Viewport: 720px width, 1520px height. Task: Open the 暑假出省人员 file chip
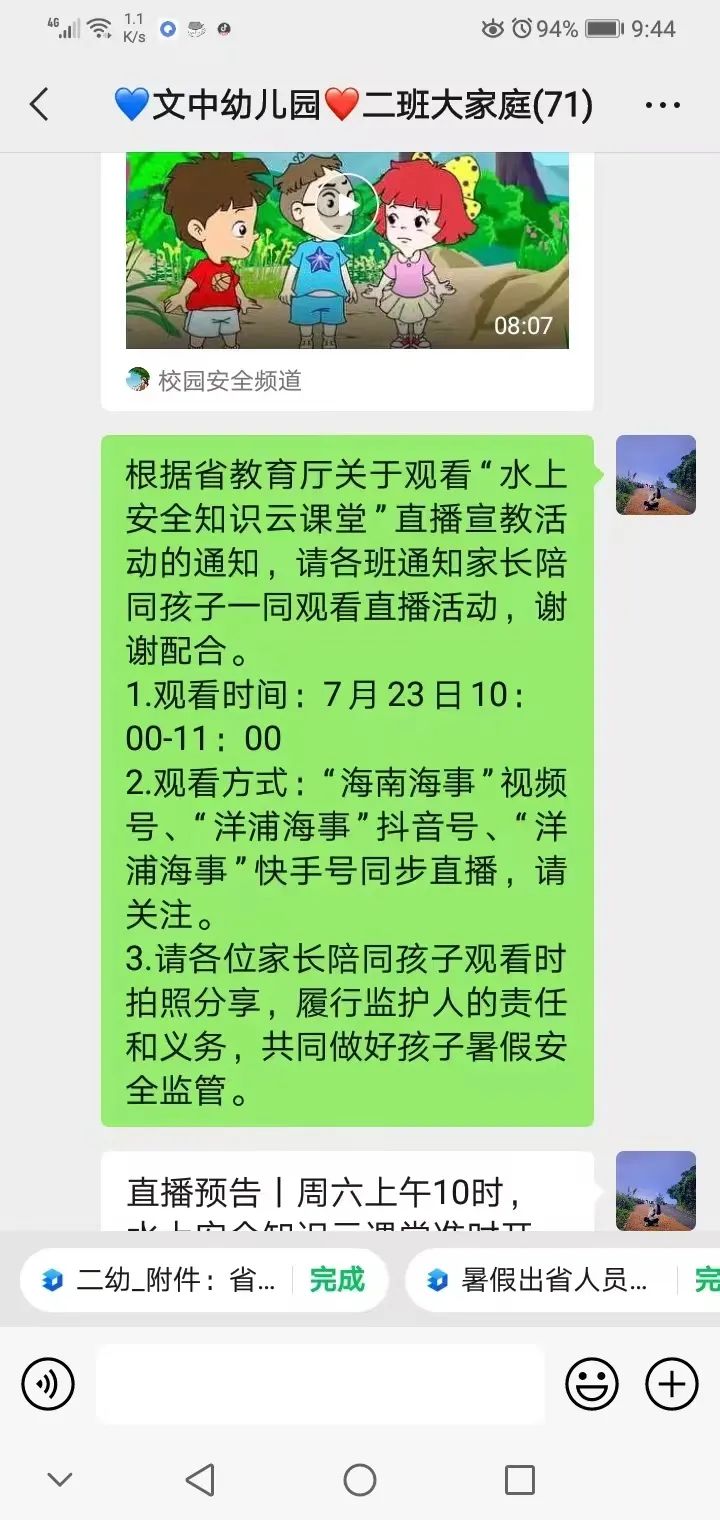pos(540,1279)
